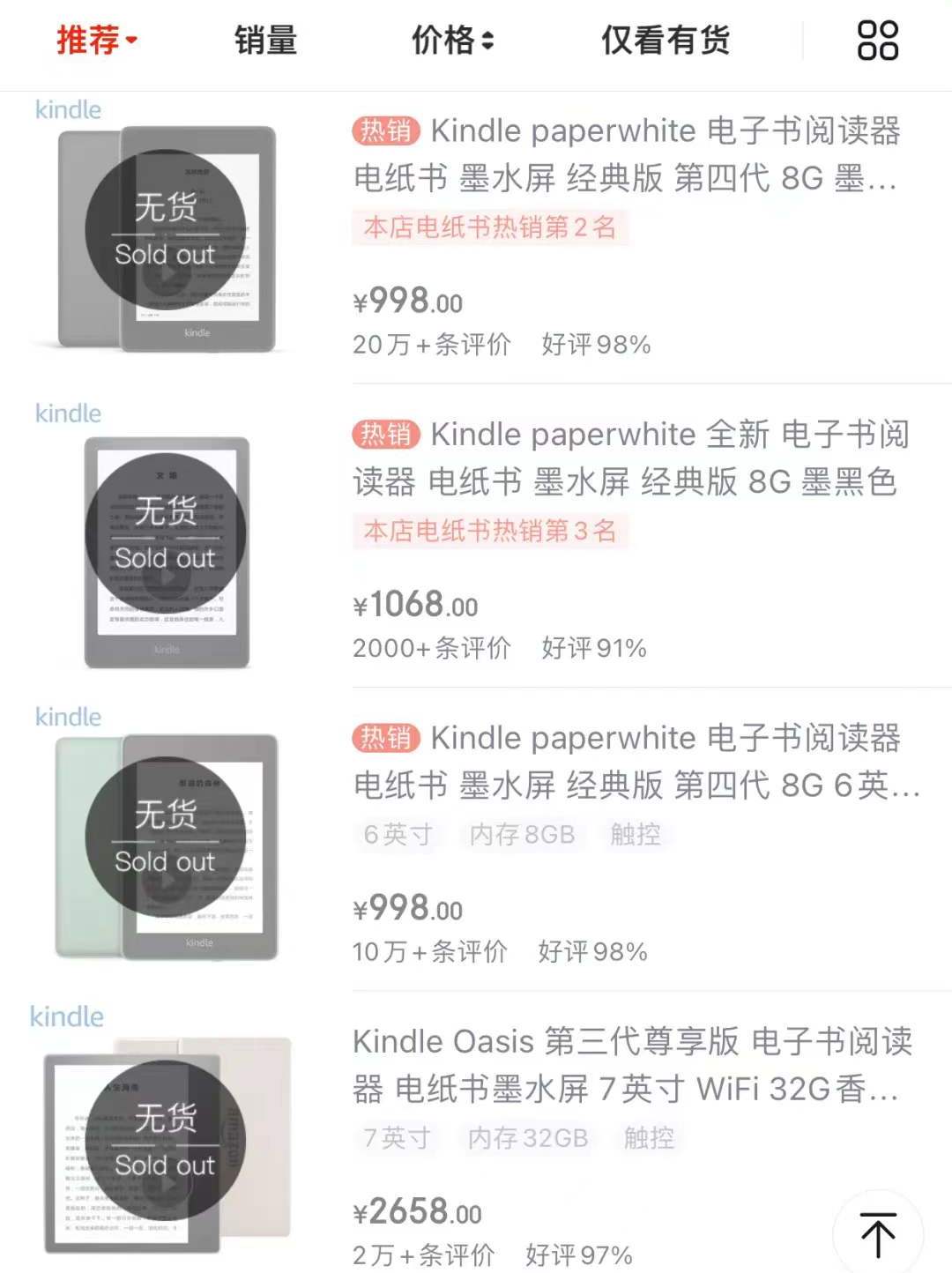The image size is (952, 1273).
Task: Jump back to top of list
Action: [877, 1235]
